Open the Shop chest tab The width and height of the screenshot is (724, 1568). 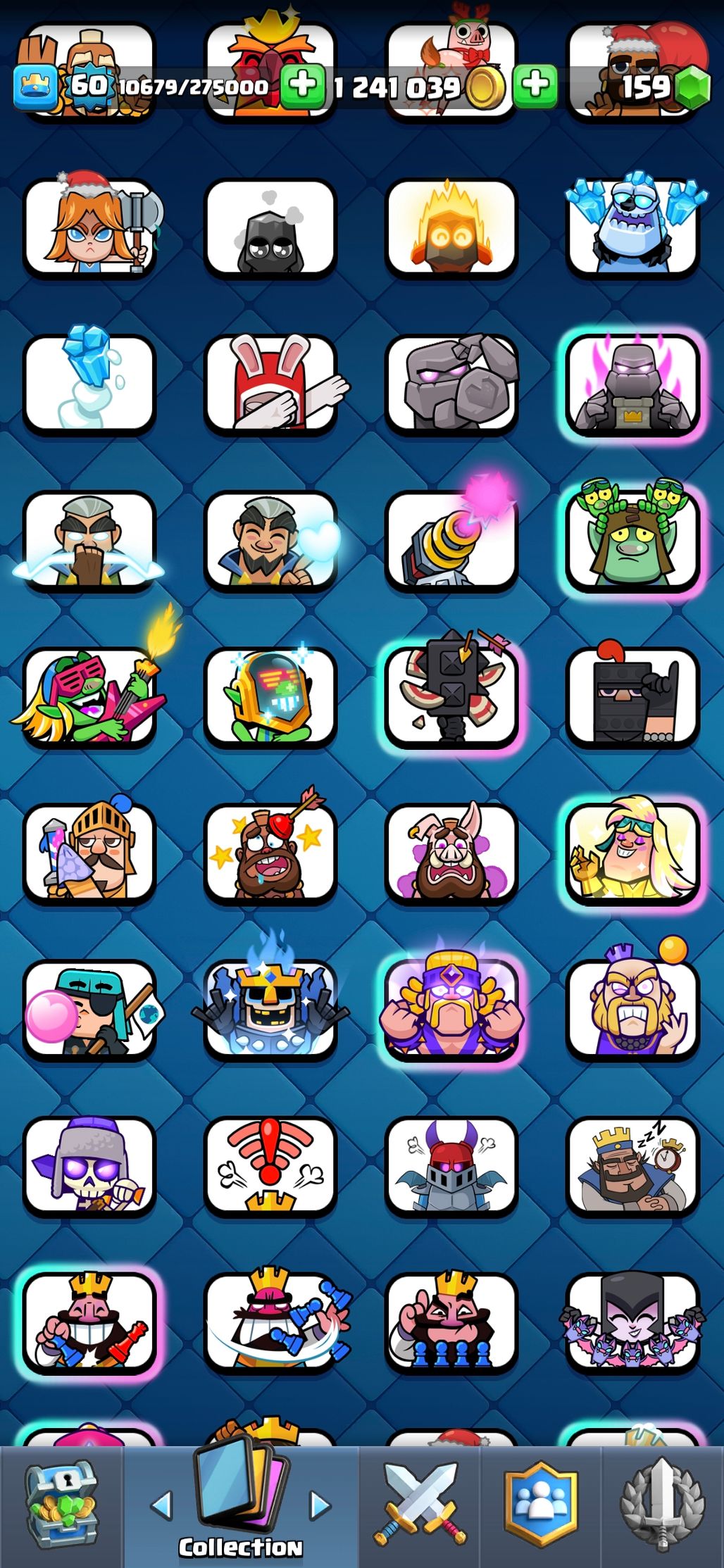[x=61, y=1506]
